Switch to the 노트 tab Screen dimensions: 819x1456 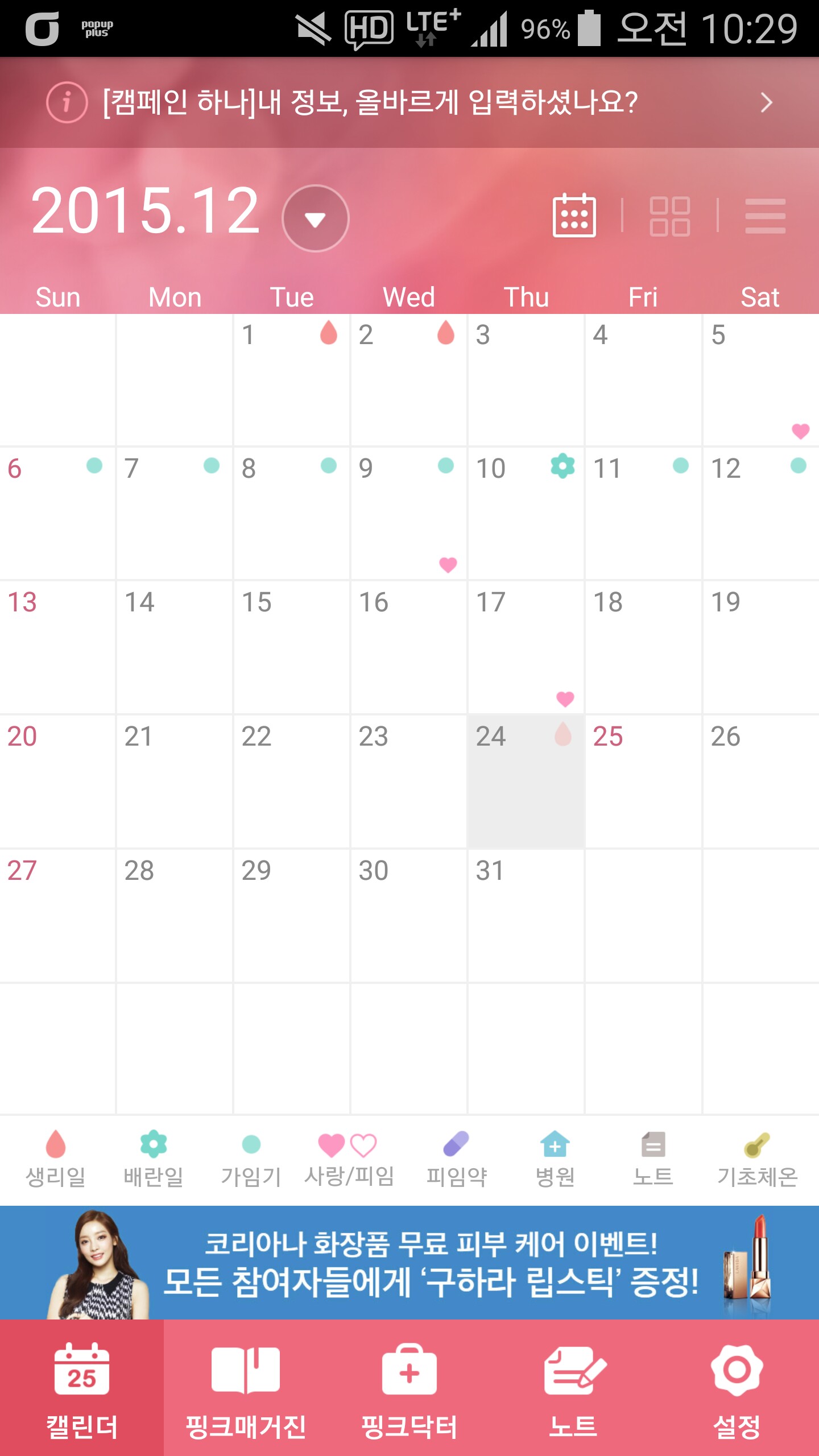click(x=573, y=1388)
